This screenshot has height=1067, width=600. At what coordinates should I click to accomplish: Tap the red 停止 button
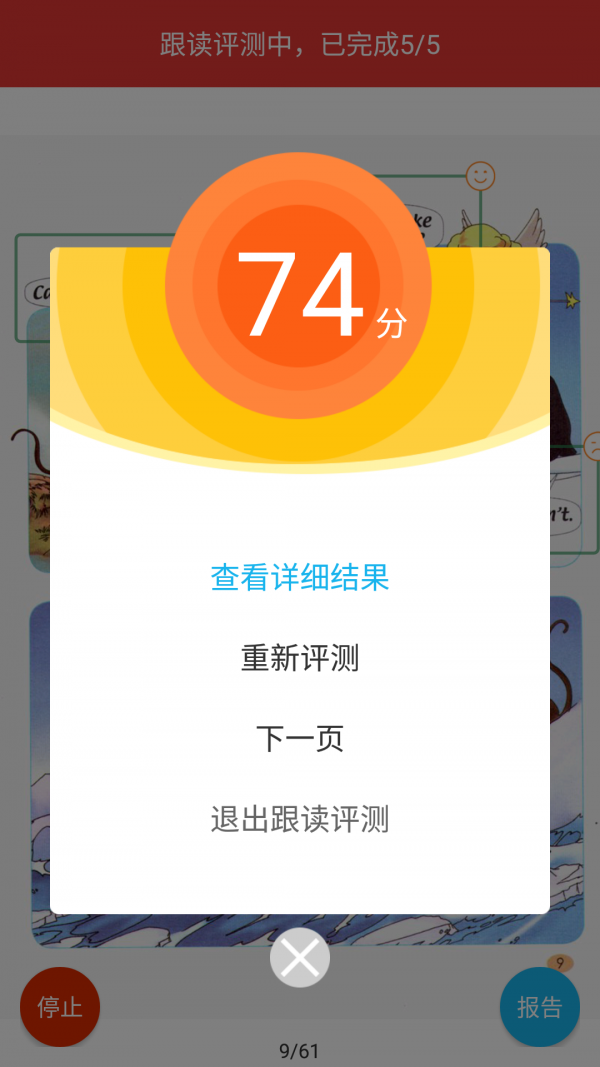click(x=60, y=1007)
